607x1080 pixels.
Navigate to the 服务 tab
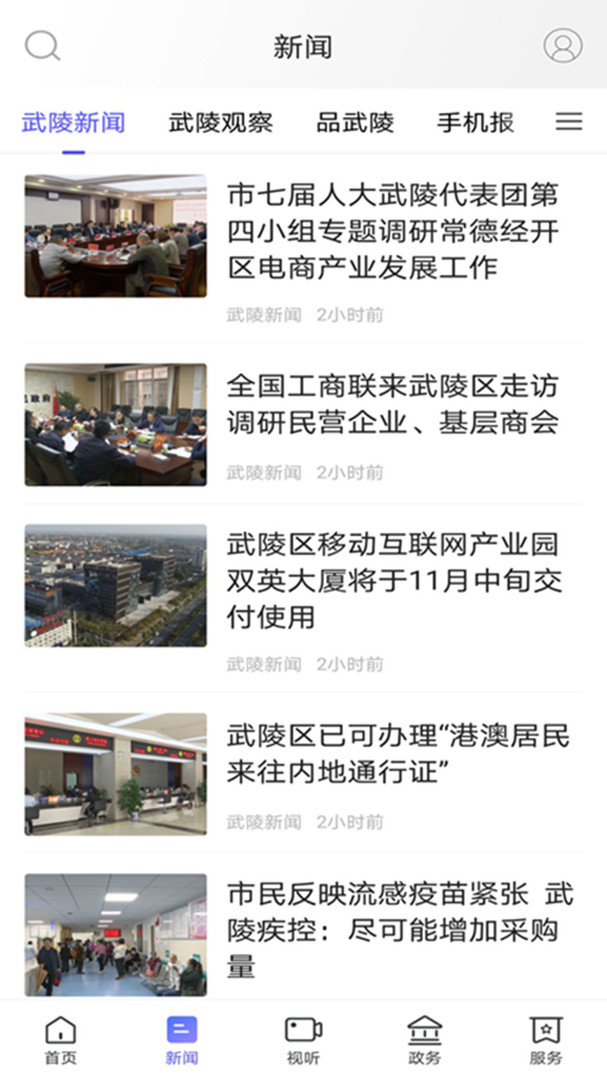[x=546, y=1040]
